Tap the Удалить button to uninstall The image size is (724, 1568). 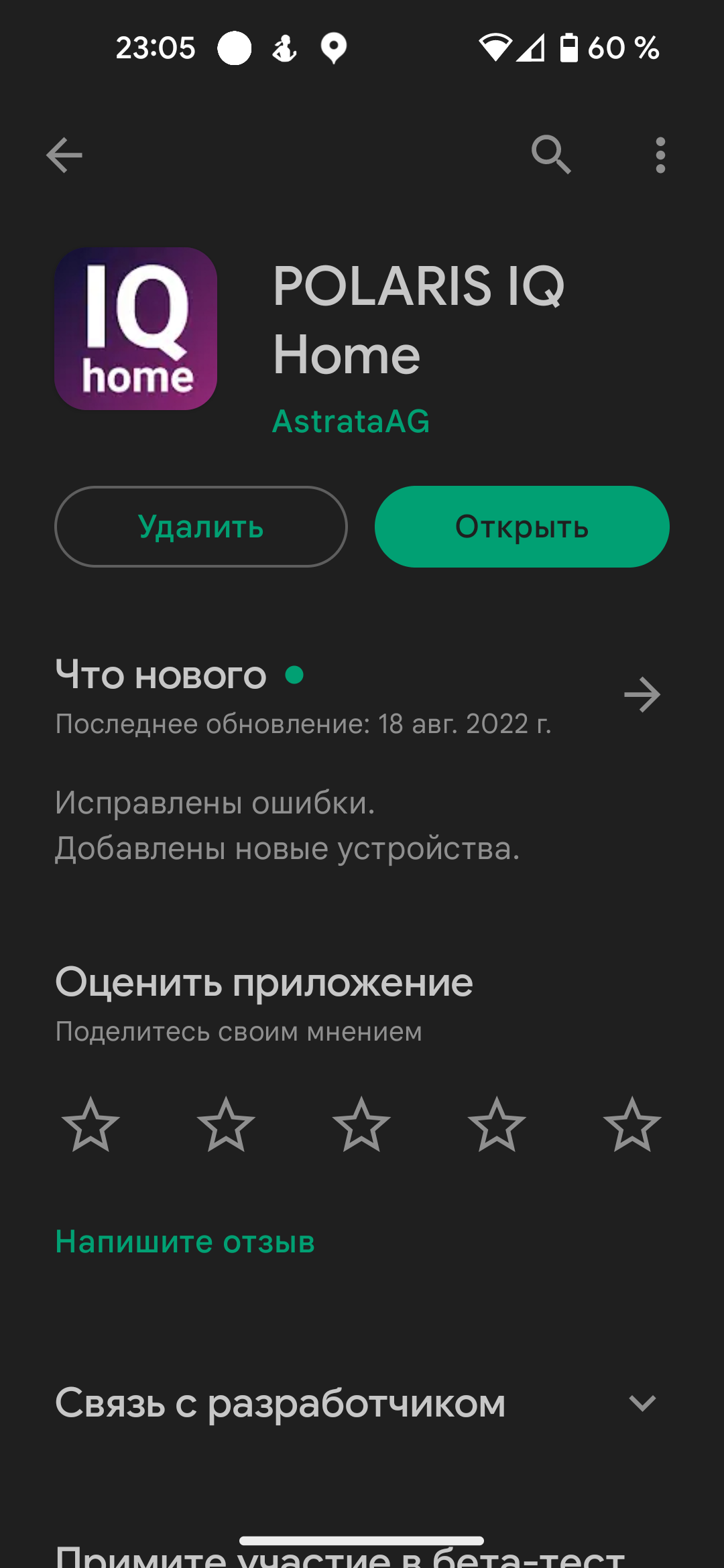(x=201, y=527)
